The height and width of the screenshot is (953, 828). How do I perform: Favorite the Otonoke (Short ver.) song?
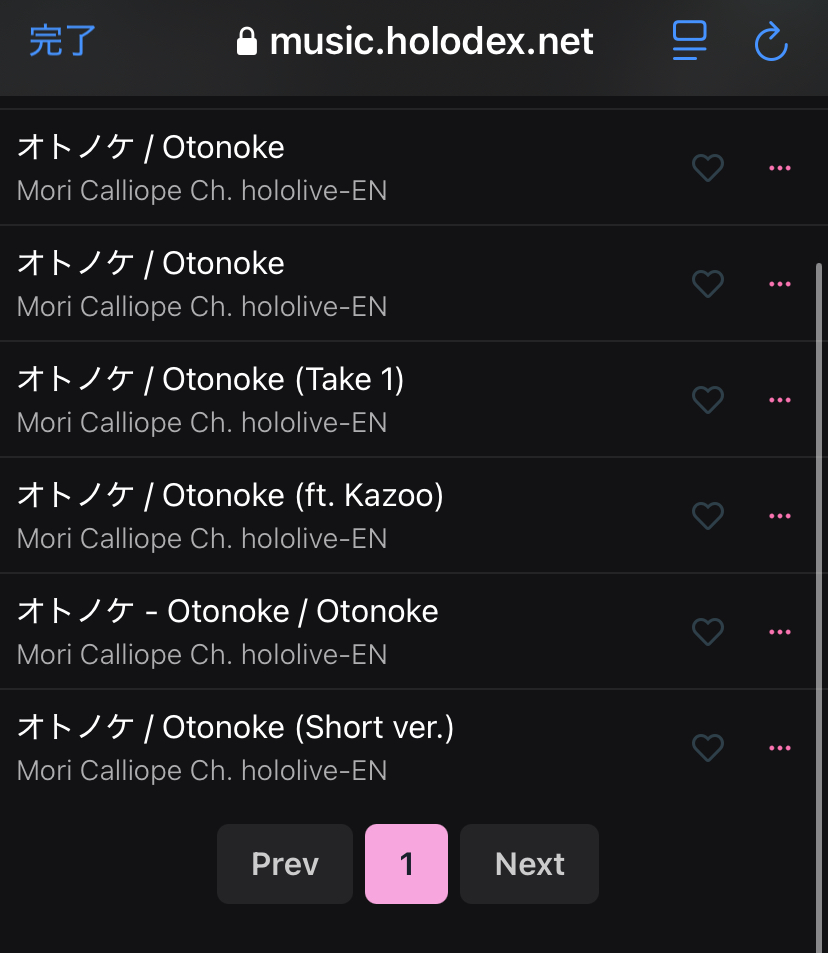tap(708, 748)
